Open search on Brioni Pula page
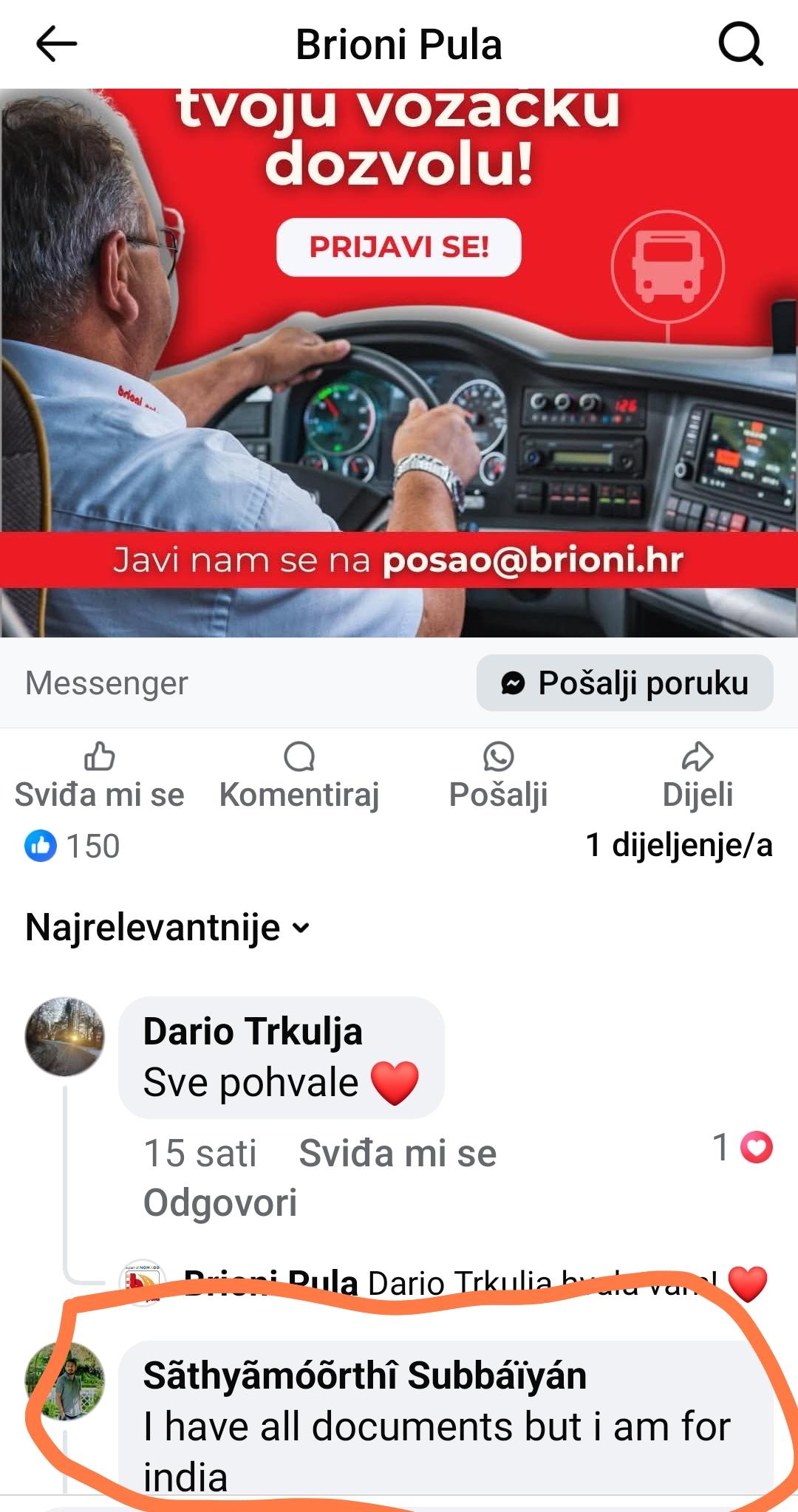Screen dimensions: 798x1512 click(x=740, y=44)
